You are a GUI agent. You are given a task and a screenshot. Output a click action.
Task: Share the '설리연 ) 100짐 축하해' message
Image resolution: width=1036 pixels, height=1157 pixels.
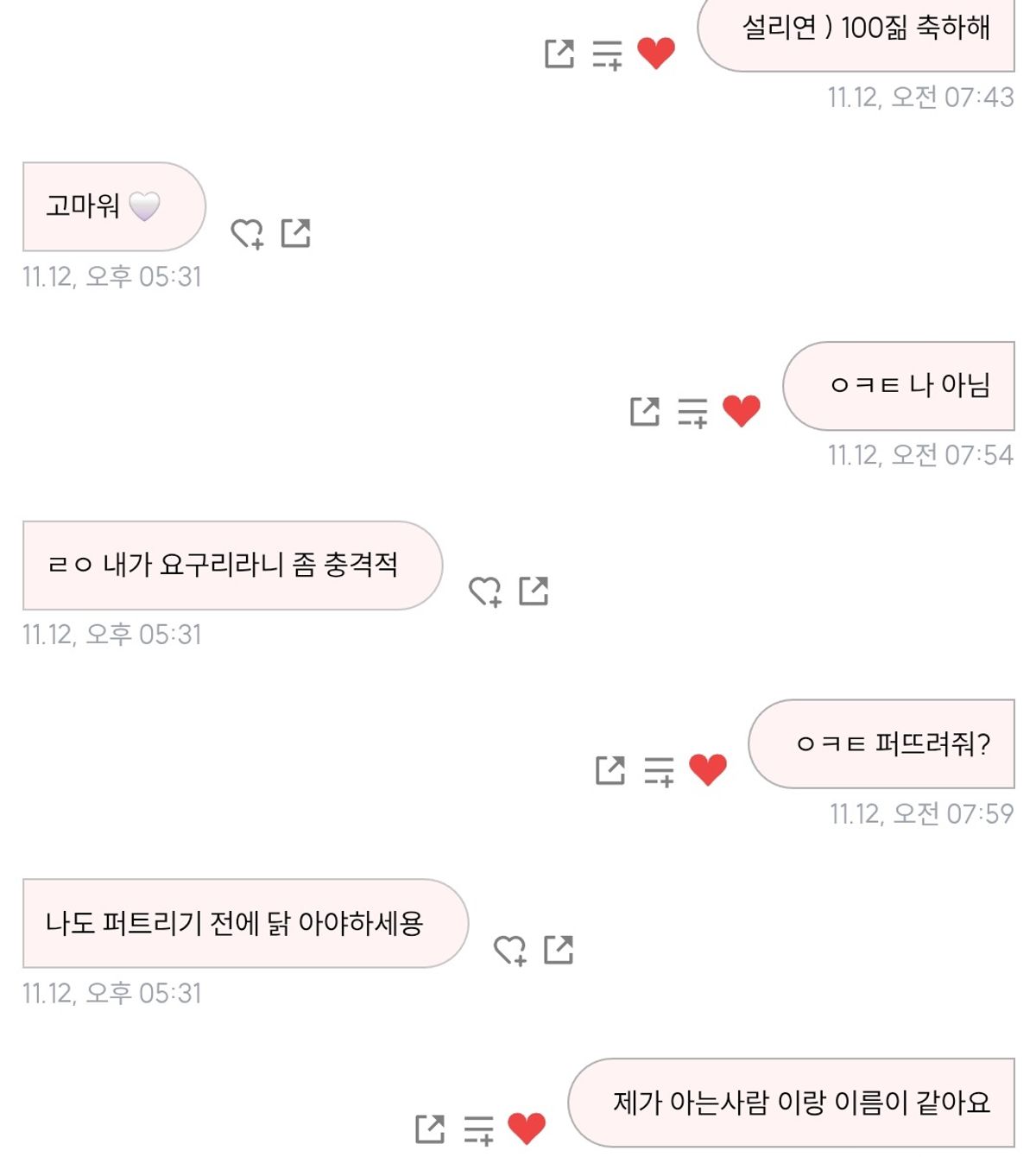(x=559, y=54)
